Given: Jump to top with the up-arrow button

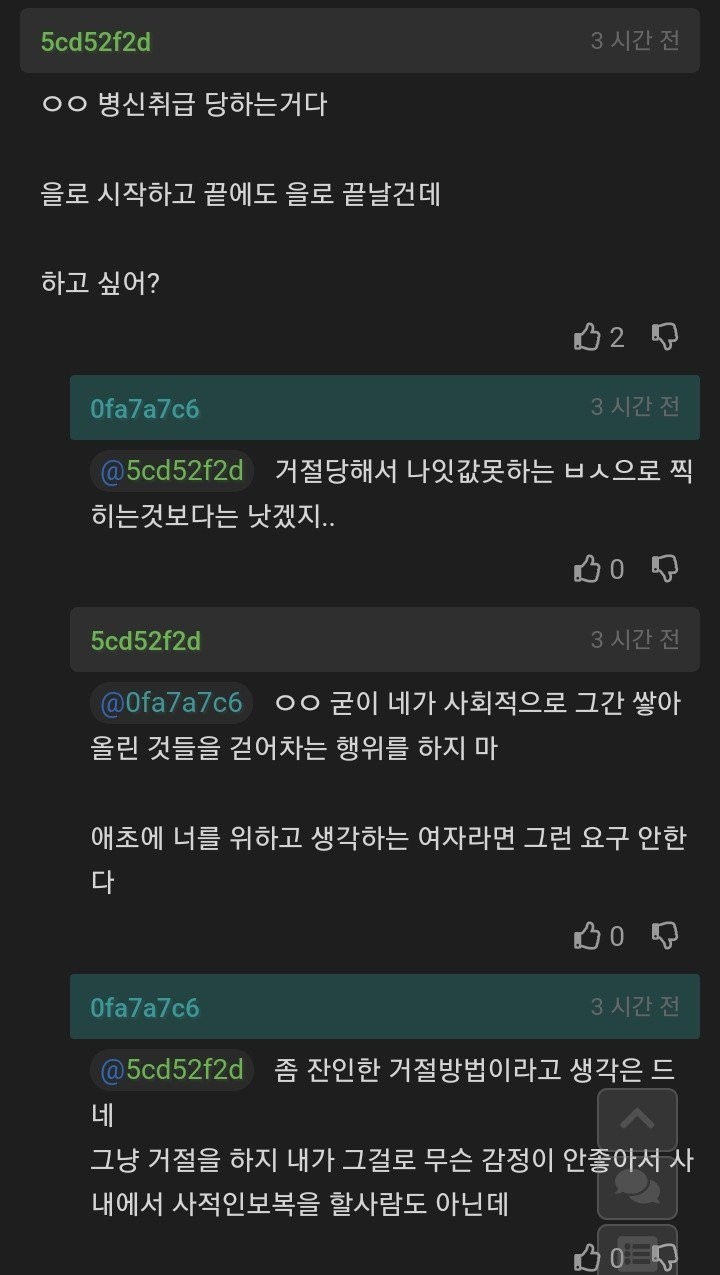Looking at the screenshot, I should [637, 1119].
